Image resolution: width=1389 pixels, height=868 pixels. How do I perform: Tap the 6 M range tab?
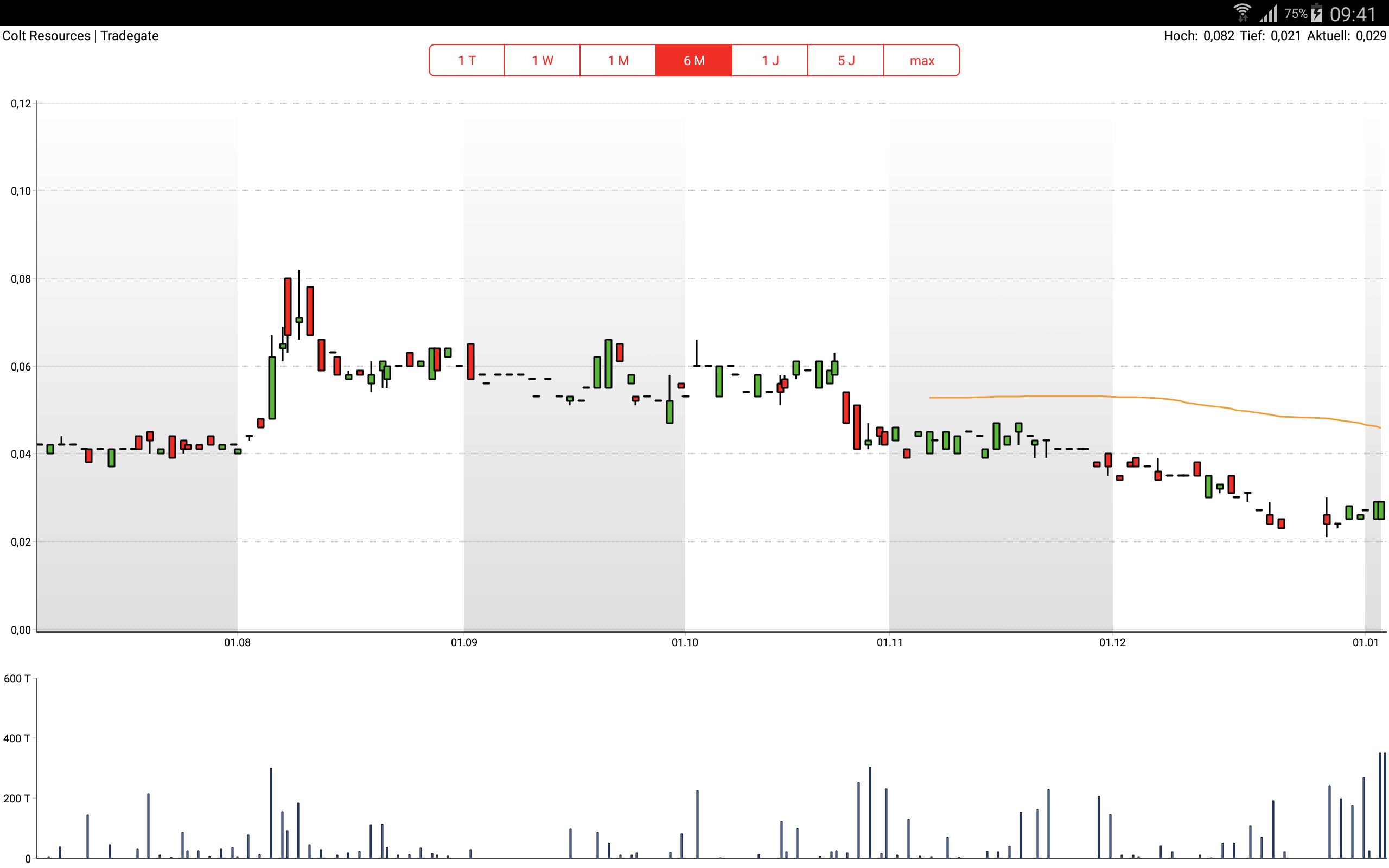tap(694, 60)
